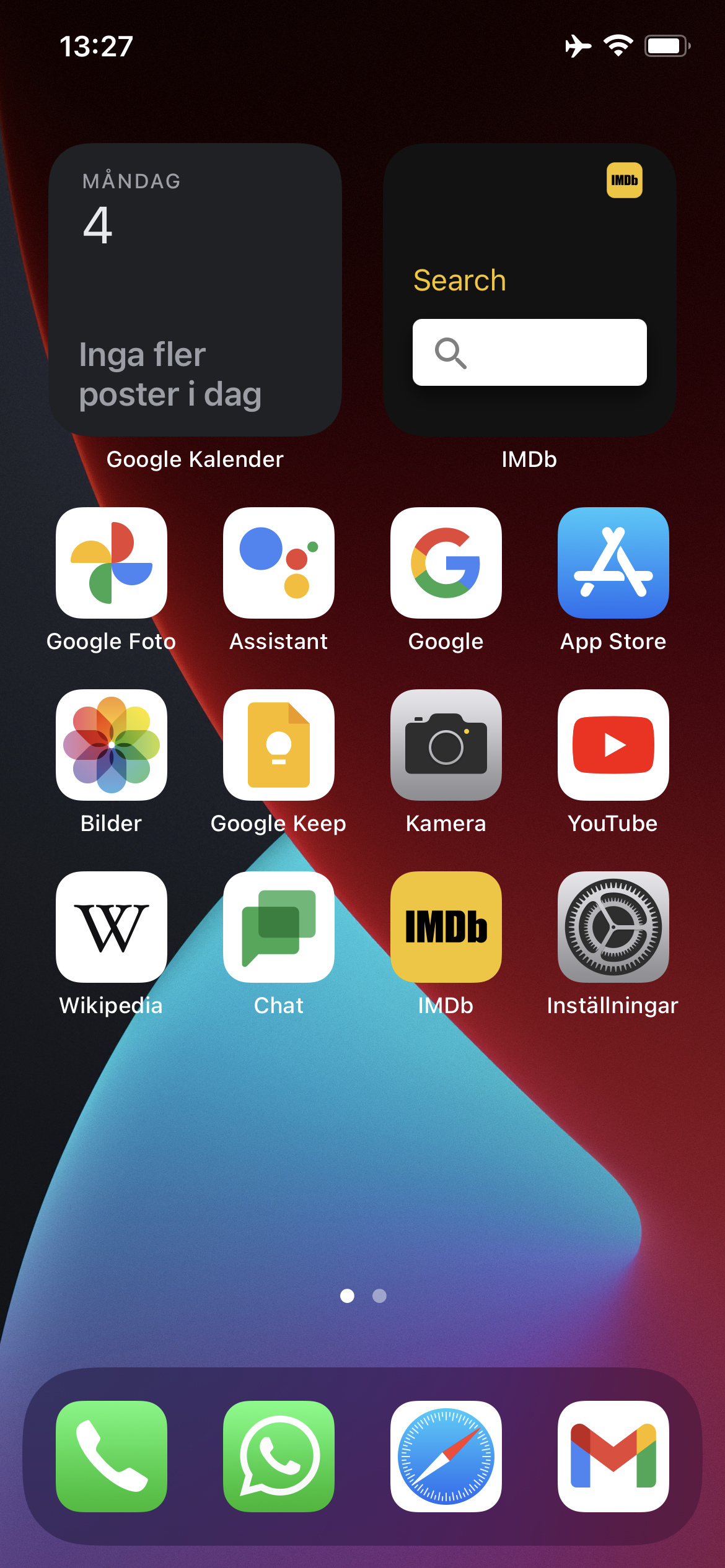Open Safari browser from the dock
Screen dimensions: 725x1568
point(446,1456)
